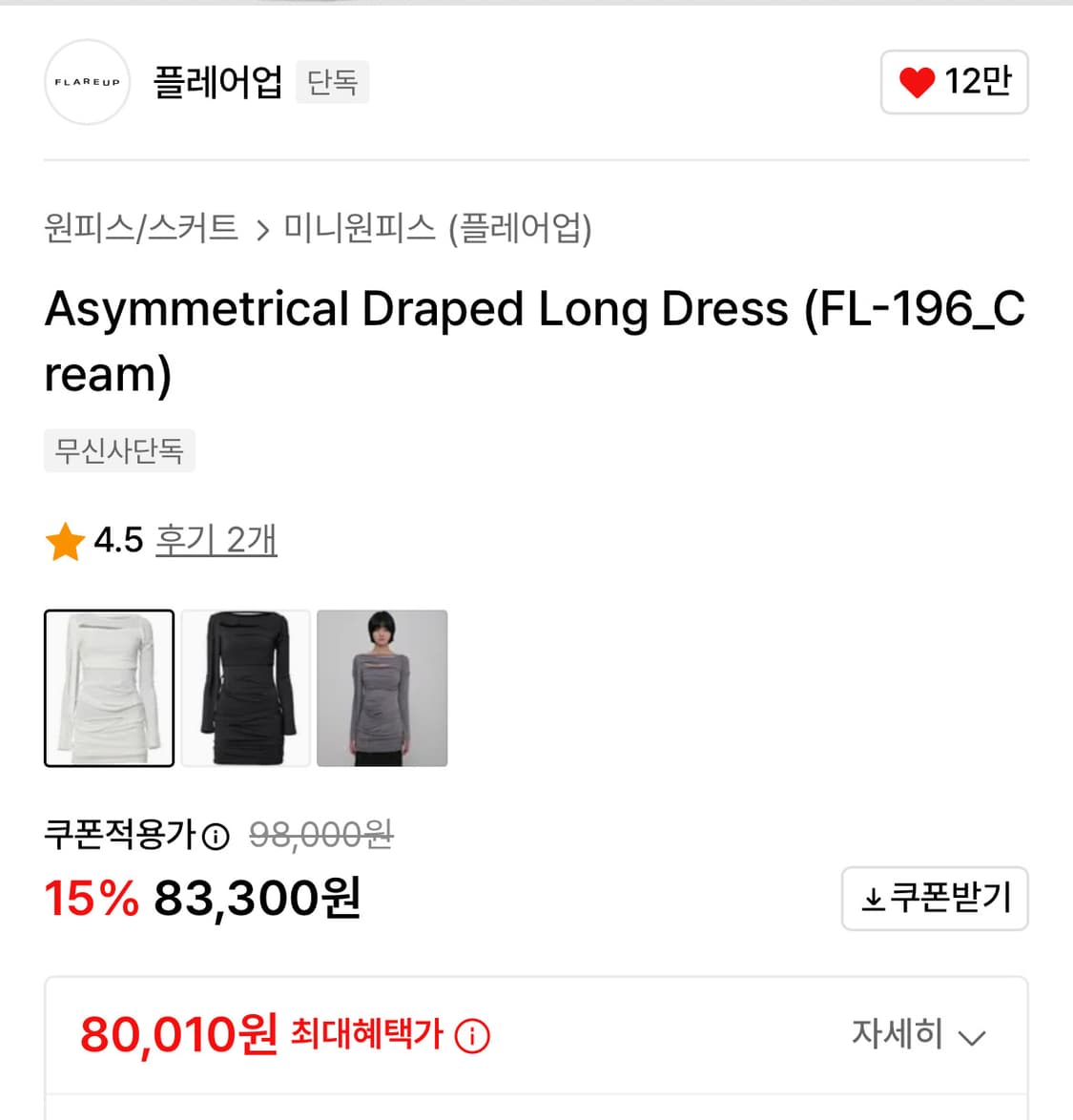Screen dimensions: 1073x1120
Task: Select the gray dress color option
Action: (x=382, y=688)
